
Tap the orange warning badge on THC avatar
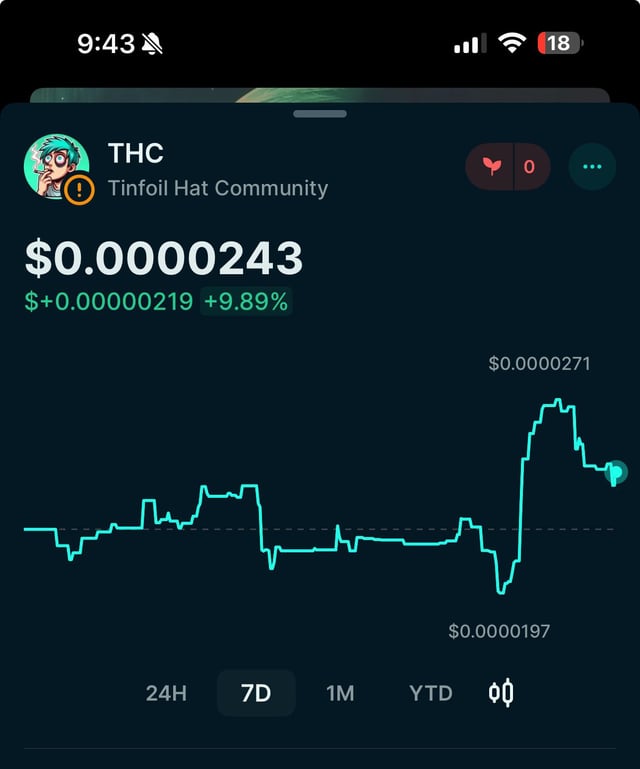(78, 189)
